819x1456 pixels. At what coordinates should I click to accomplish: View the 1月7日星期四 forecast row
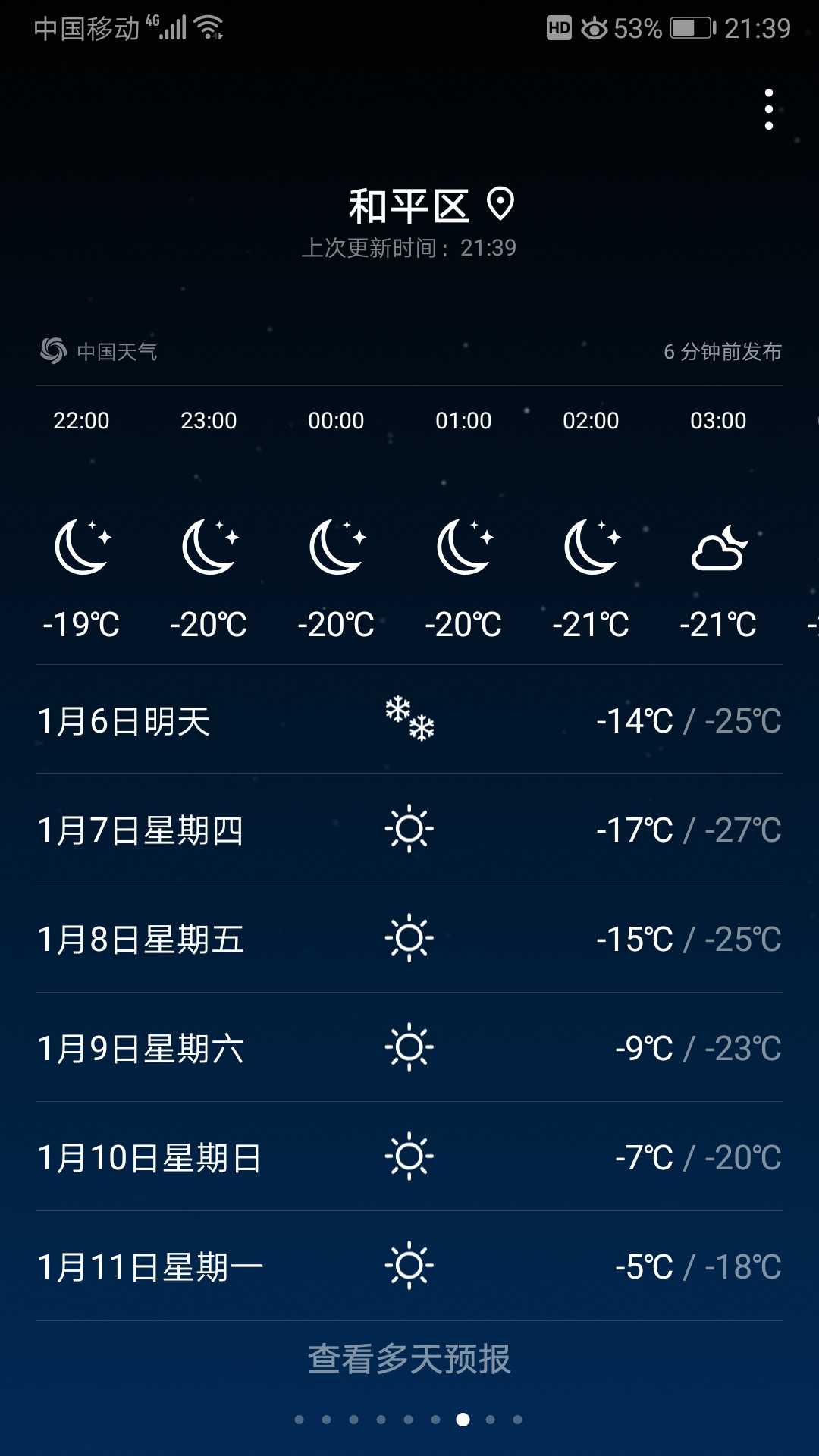coord(409,830)
